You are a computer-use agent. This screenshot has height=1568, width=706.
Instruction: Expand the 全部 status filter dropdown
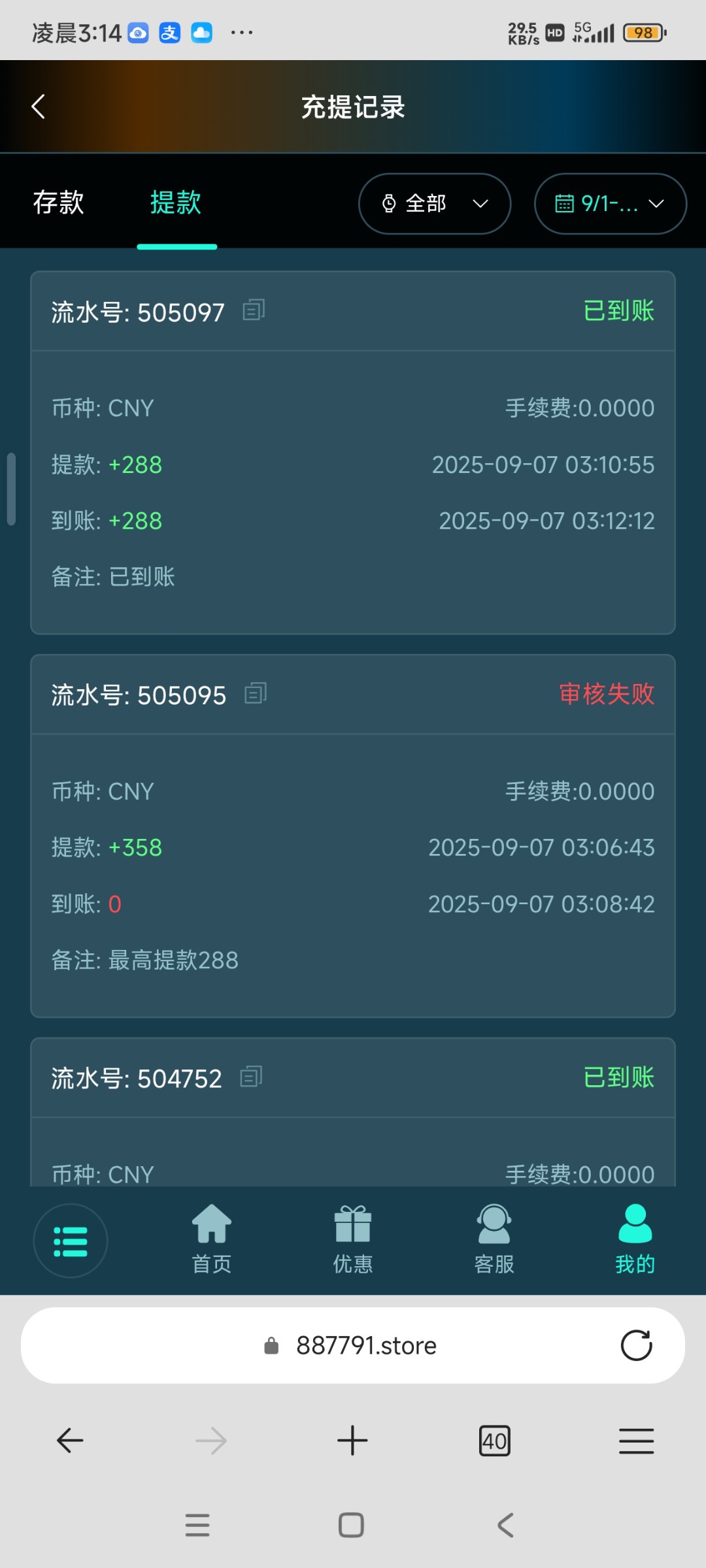tap(435, 204)
